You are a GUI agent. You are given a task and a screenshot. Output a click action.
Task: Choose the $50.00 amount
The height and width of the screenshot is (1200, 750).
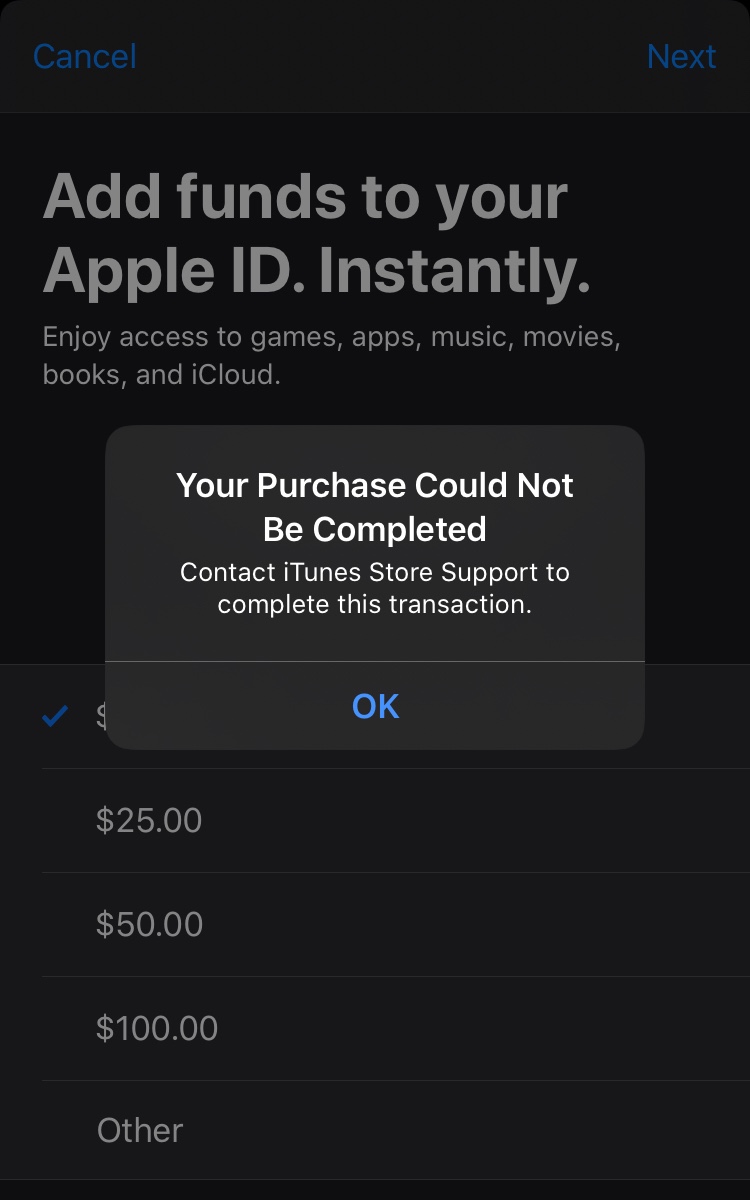[x=150, y=925]
